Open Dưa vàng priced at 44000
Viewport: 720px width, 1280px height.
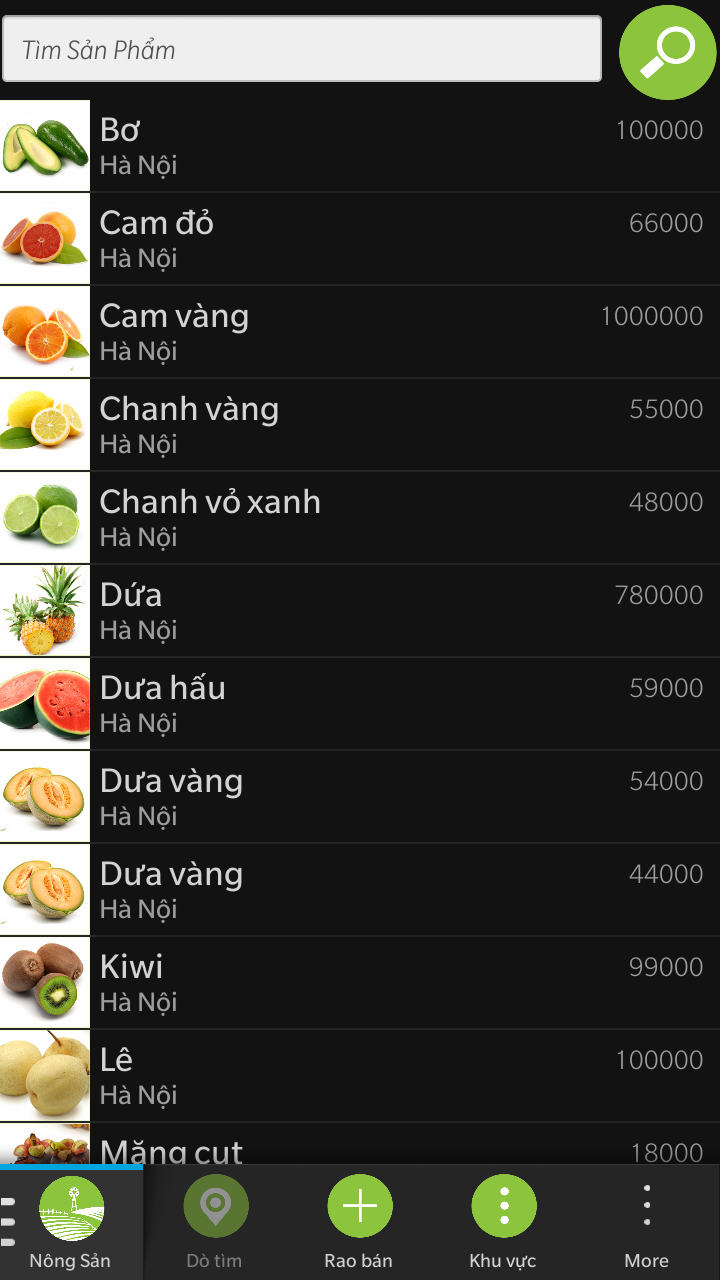360,890
